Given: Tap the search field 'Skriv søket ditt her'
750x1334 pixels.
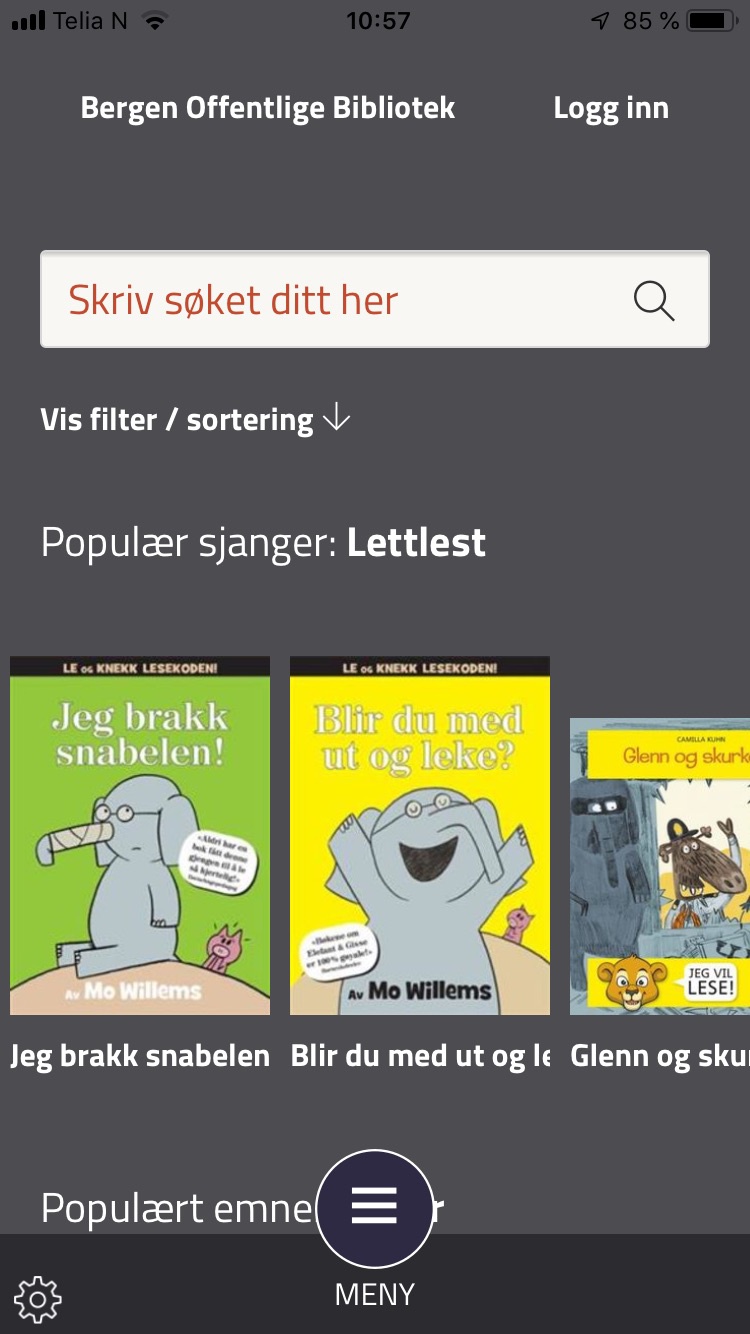Looking at the screenshot, I should (x=330, y=300).
